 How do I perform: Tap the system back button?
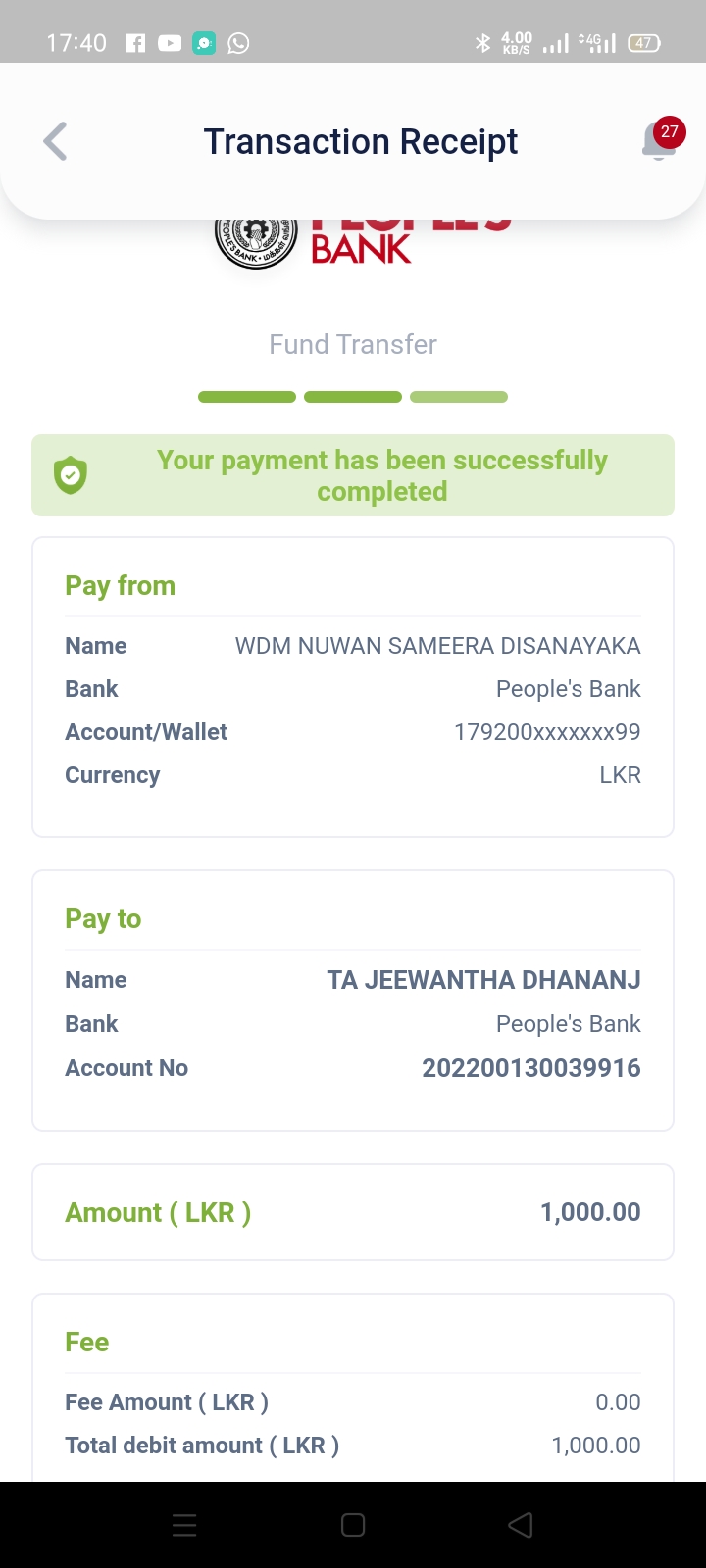click(x=521, y=1525)
